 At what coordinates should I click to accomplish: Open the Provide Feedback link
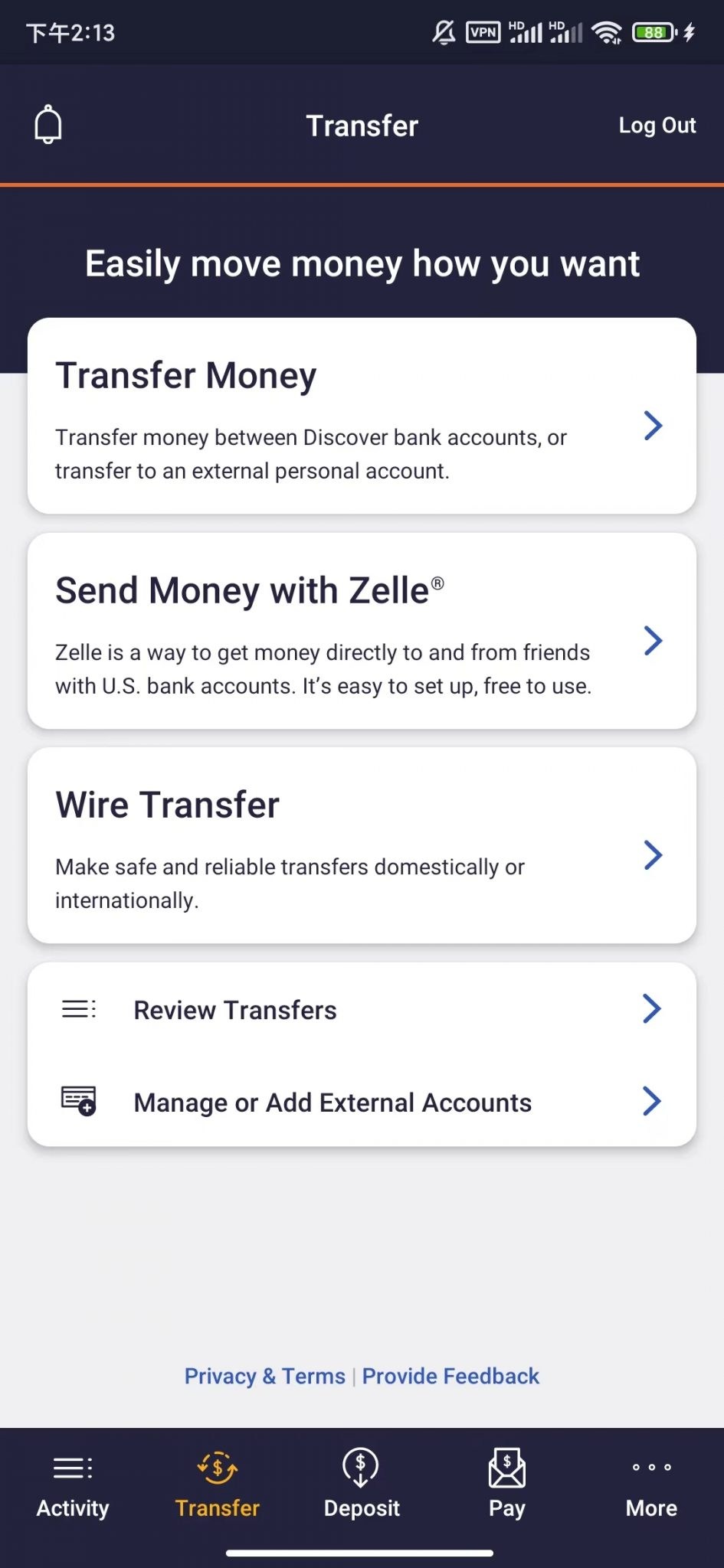point(450,1376)
